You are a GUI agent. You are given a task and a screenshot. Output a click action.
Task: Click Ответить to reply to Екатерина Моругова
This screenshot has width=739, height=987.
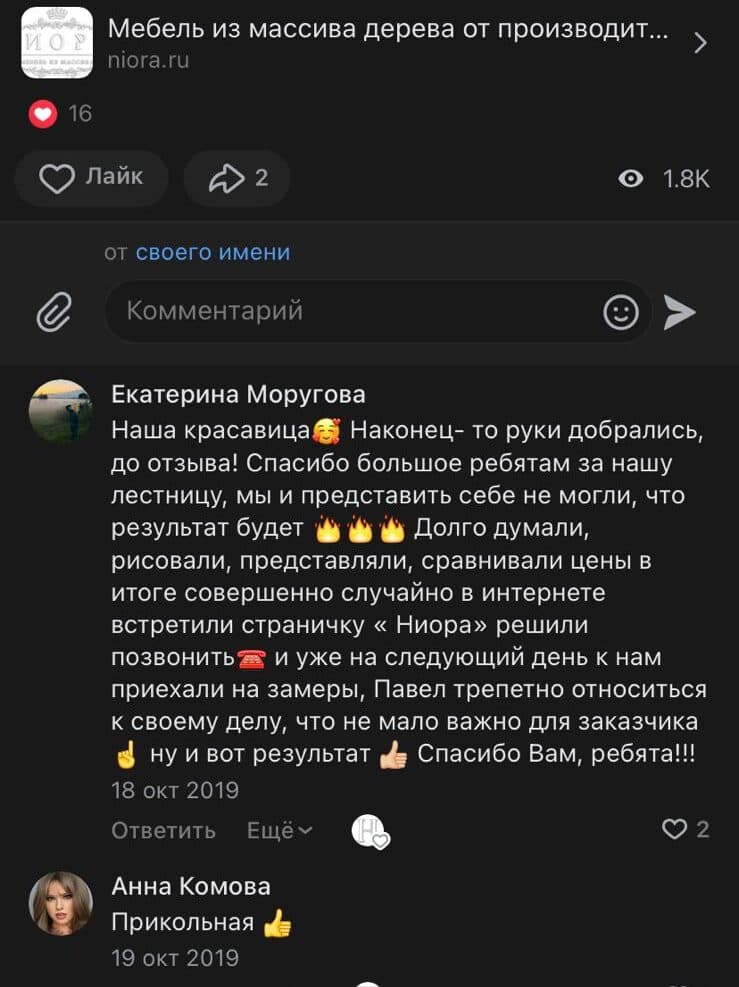[162, 829]
